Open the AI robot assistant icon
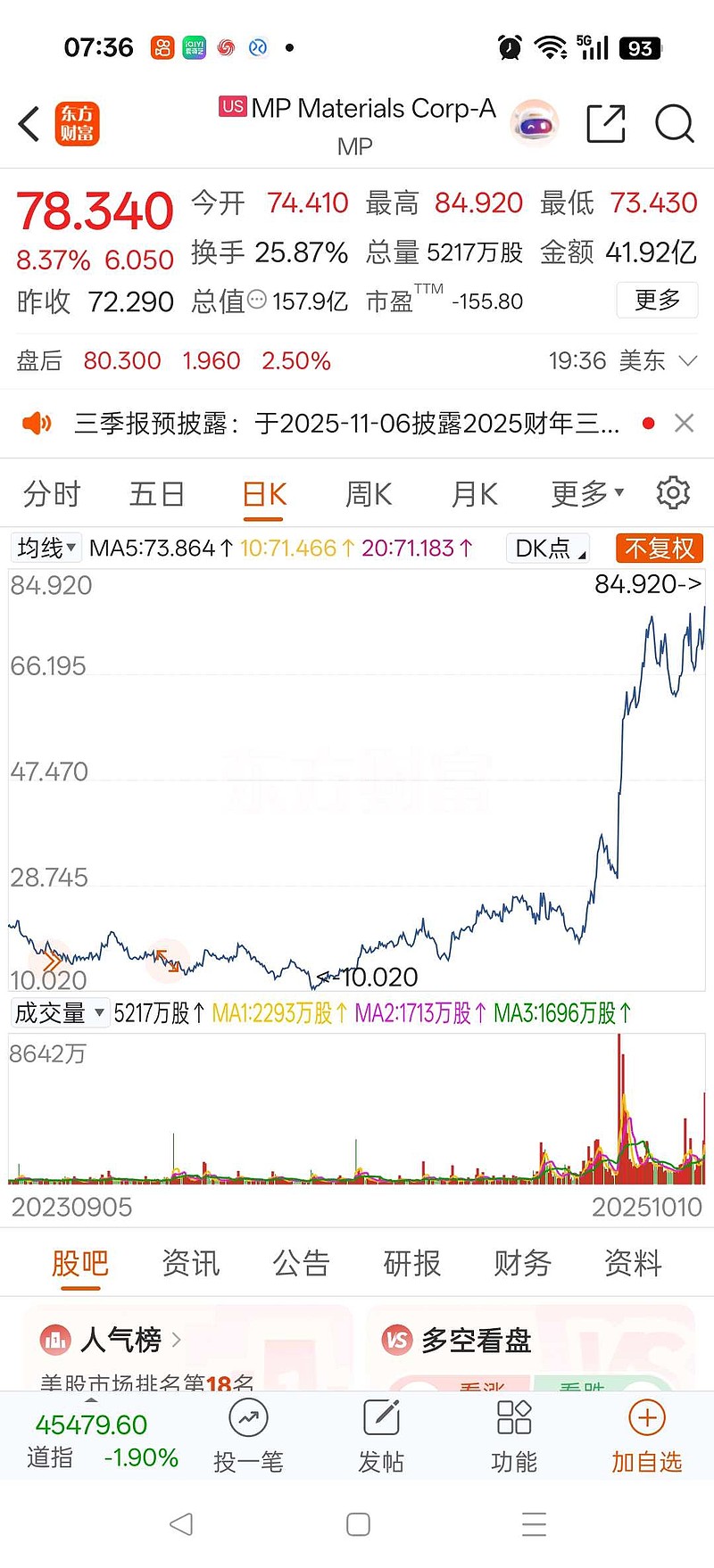Viewport: 714px width, 1568px height. click(x=535, y=123)
